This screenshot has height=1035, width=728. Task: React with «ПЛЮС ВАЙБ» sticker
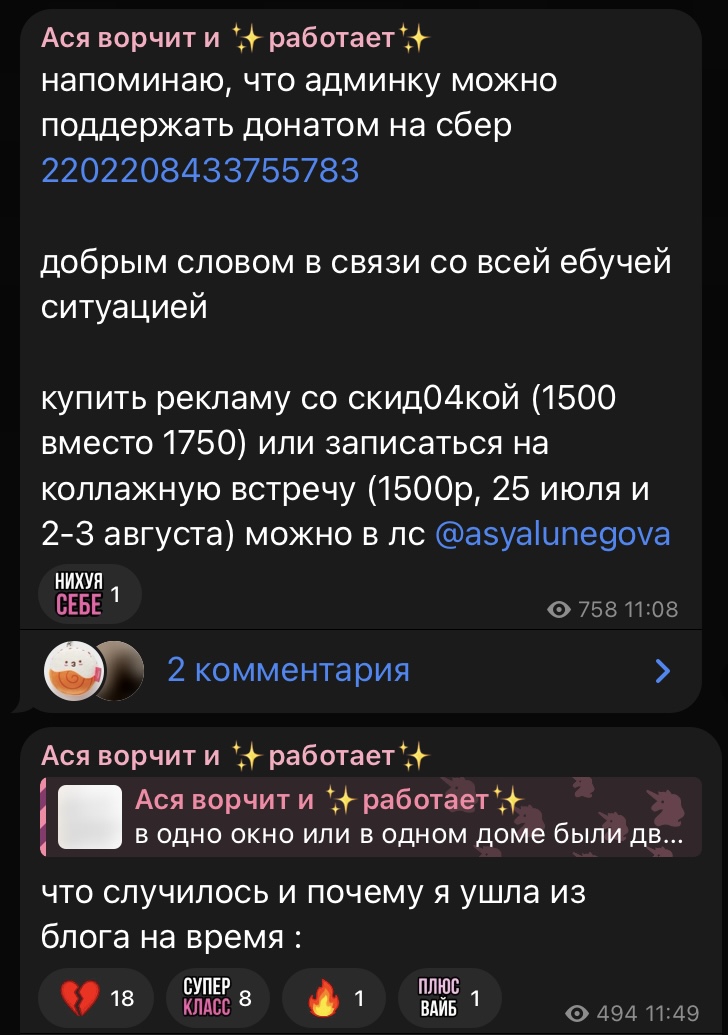click(448, 997)
